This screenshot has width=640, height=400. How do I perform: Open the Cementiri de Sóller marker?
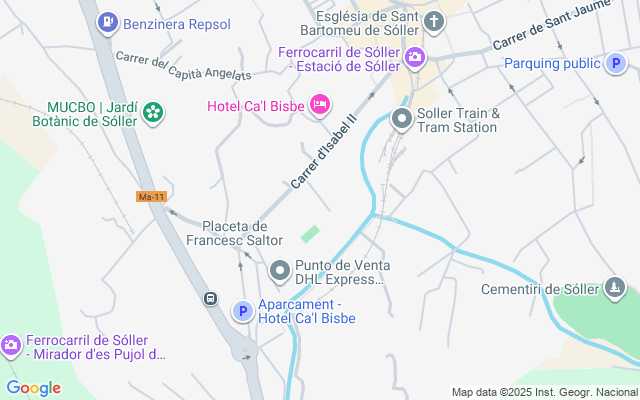pos(614,290)
